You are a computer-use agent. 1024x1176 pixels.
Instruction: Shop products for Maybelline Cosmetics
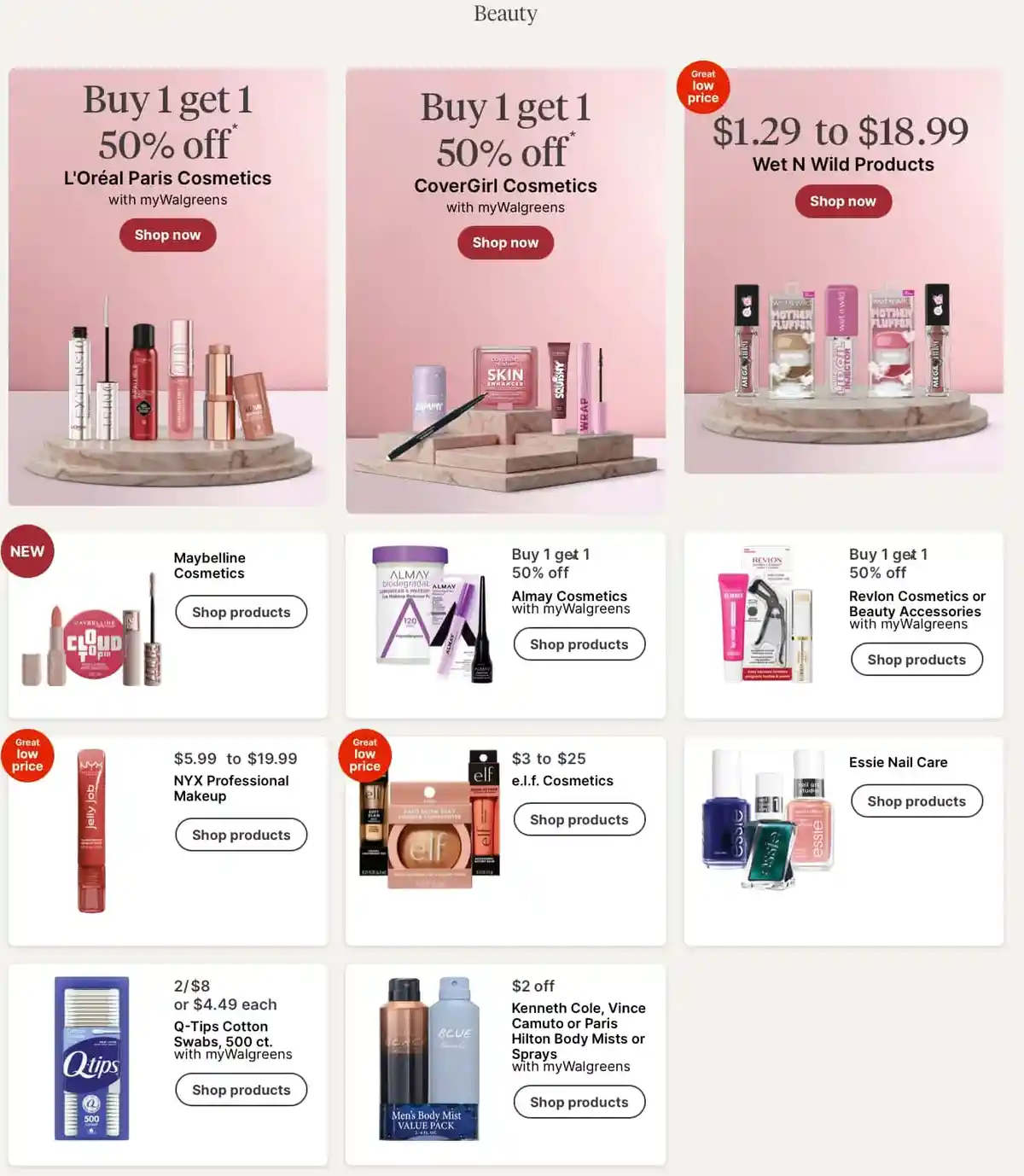click(x=241, y=612)
